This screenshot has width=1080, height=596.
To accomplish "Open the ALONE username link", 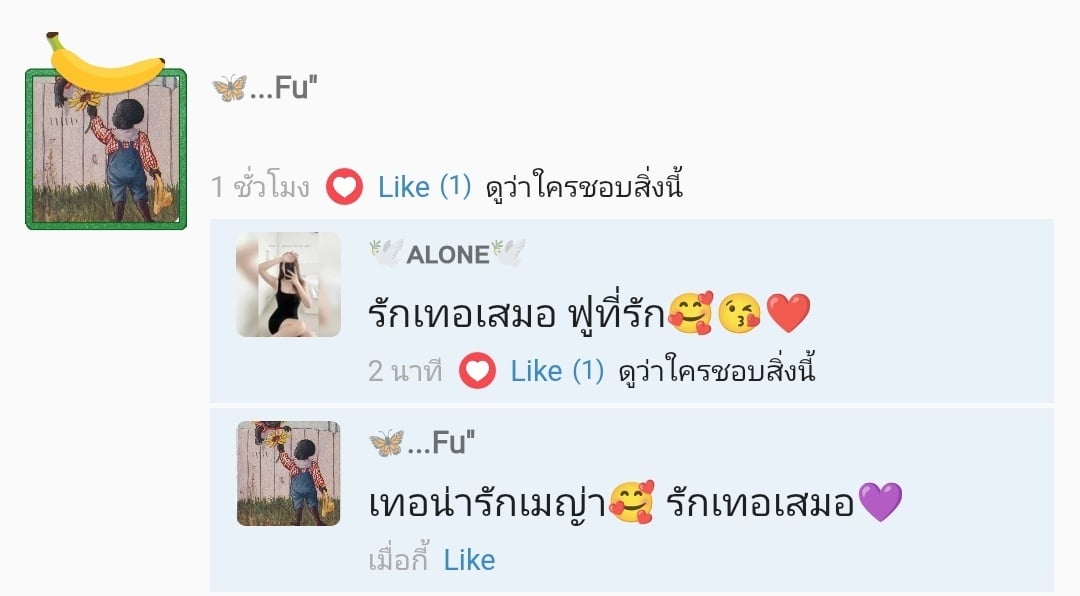I will point(447,254).
